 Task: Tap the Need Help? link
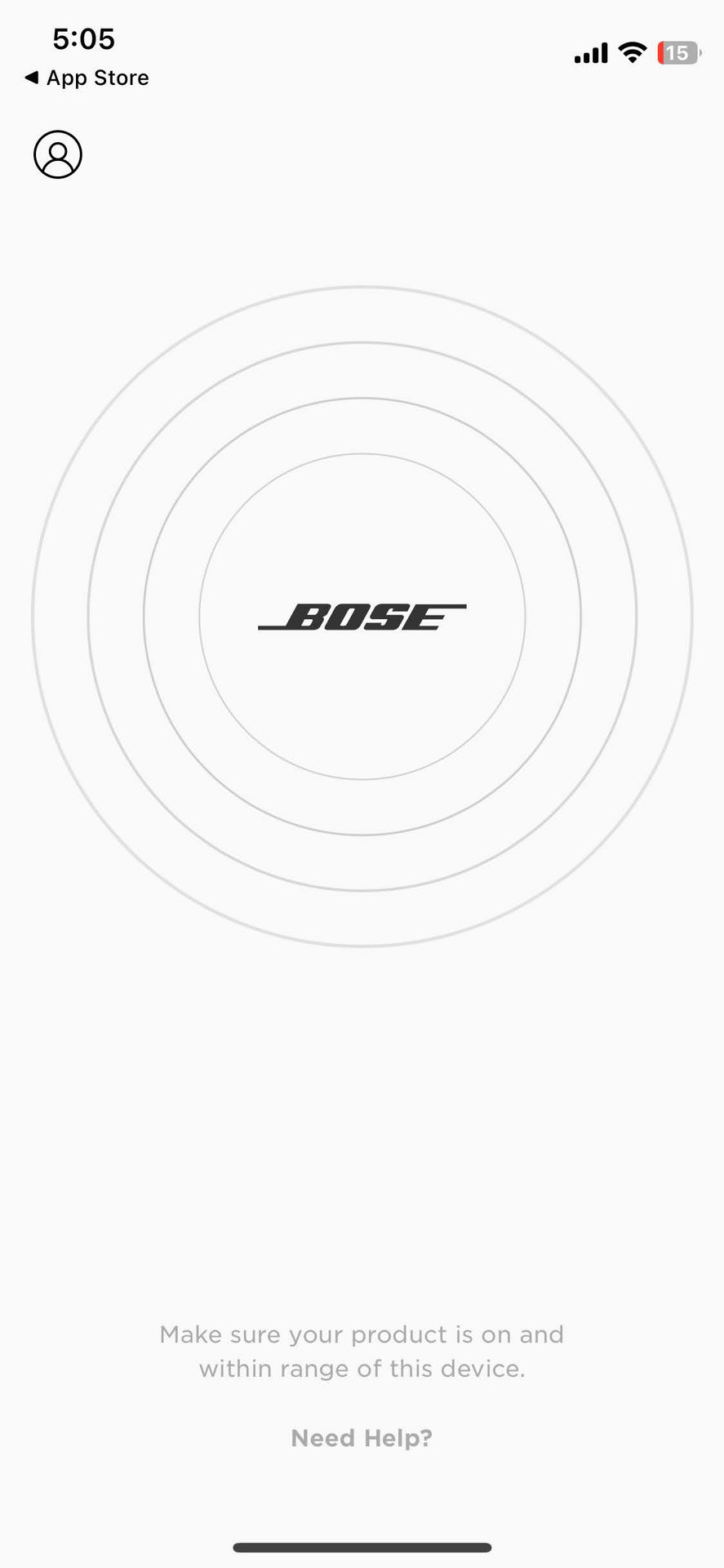362,1438
